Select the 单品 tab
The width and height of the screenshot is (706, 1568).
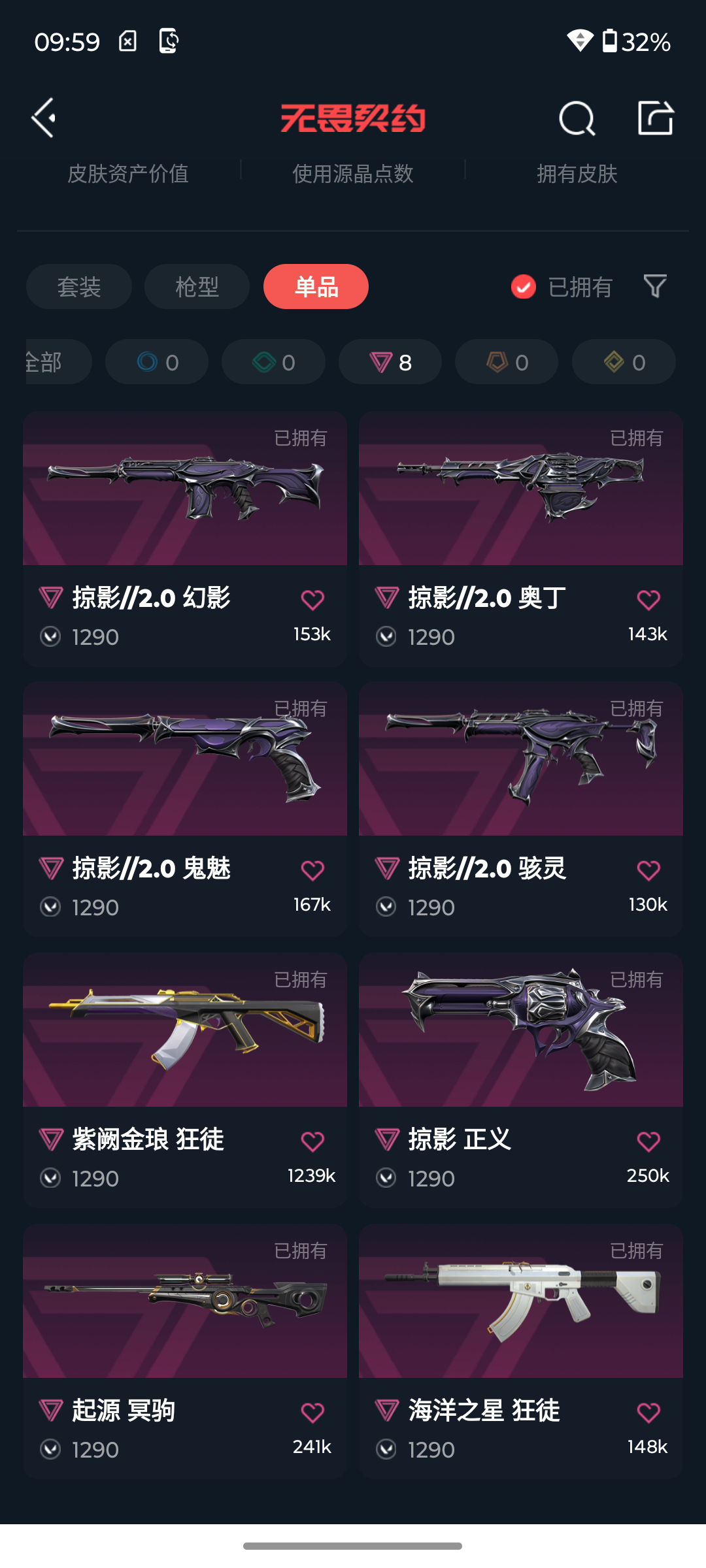(316, 286)
